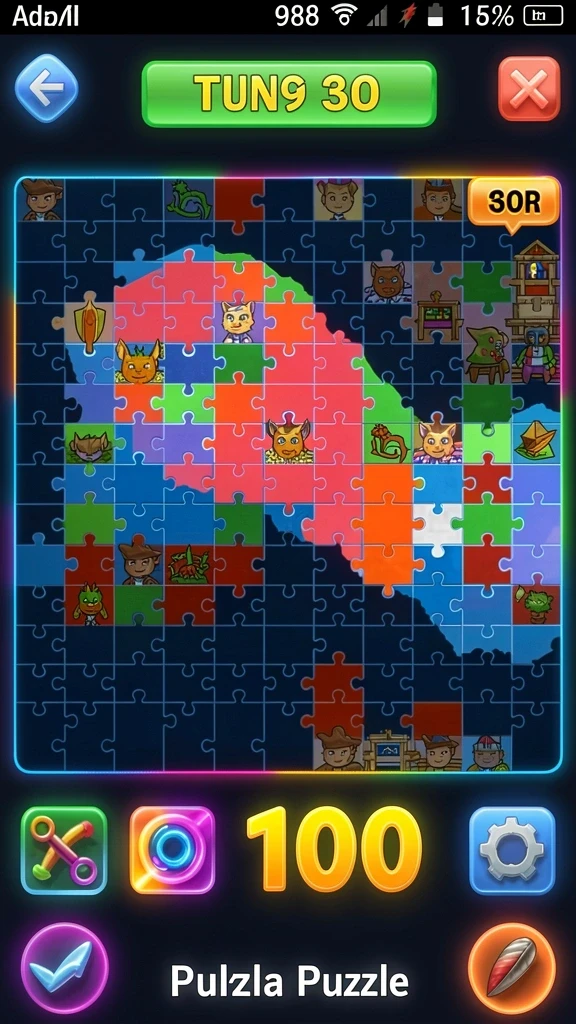
Task: Tap the orange feather button
Action: pos(512,968)
